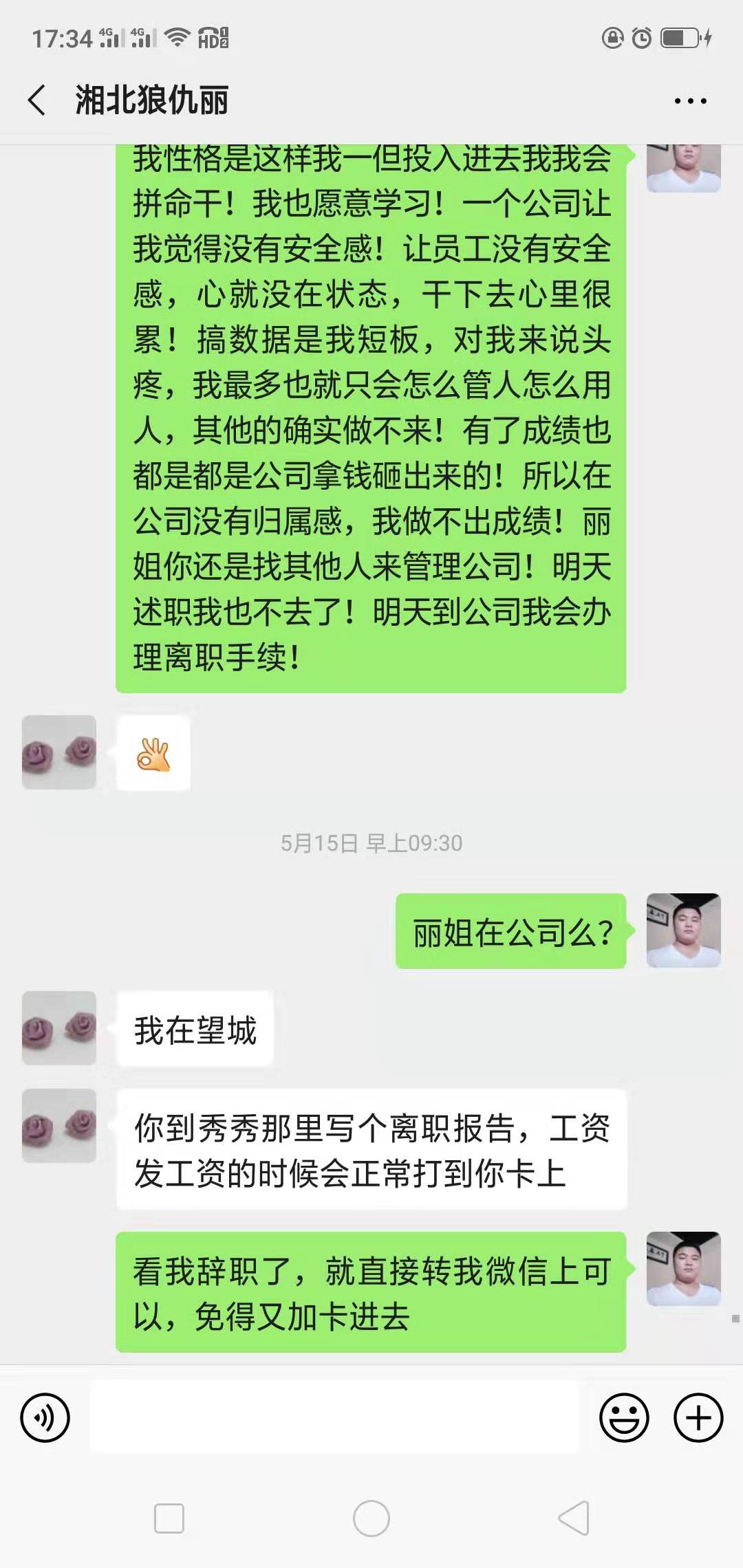Open recent apps via square button
743x1568 pixels.
(x=169, y=1518)
